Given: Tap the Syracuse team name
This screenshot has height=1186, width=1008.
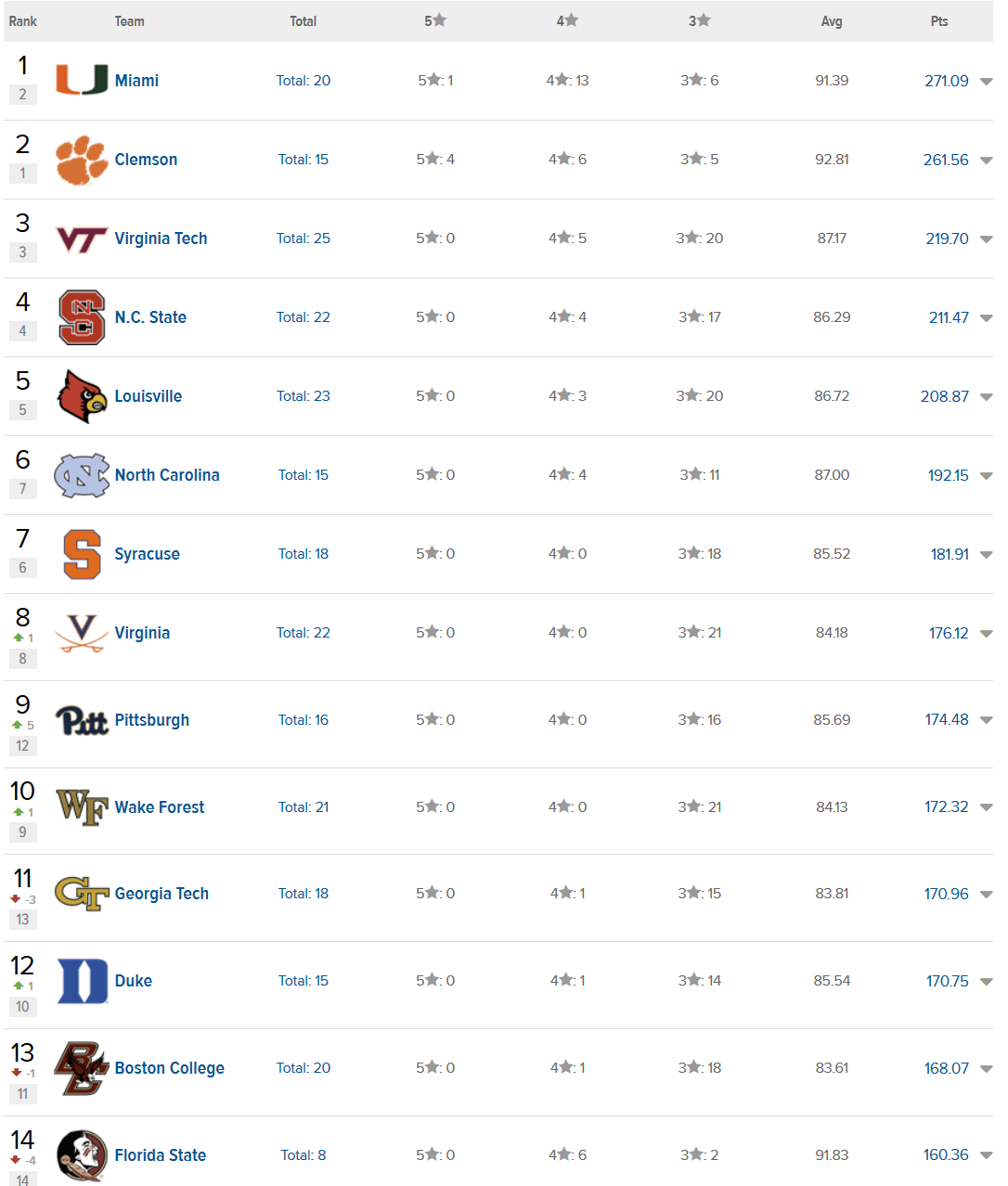Looking at the screenshot, I should 147,554.
